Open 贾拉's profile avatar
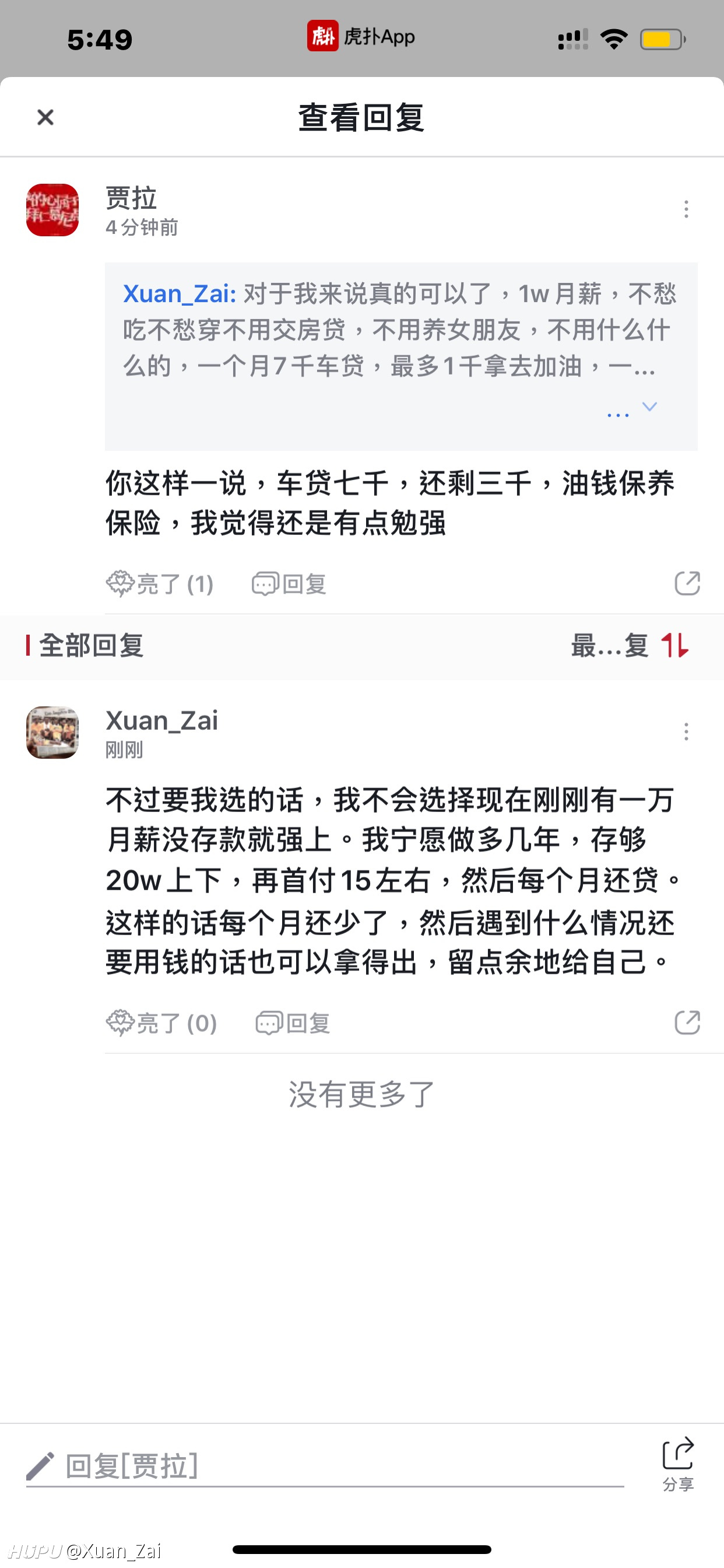This screenshot has width=724, height=1568. pos(52,210)
